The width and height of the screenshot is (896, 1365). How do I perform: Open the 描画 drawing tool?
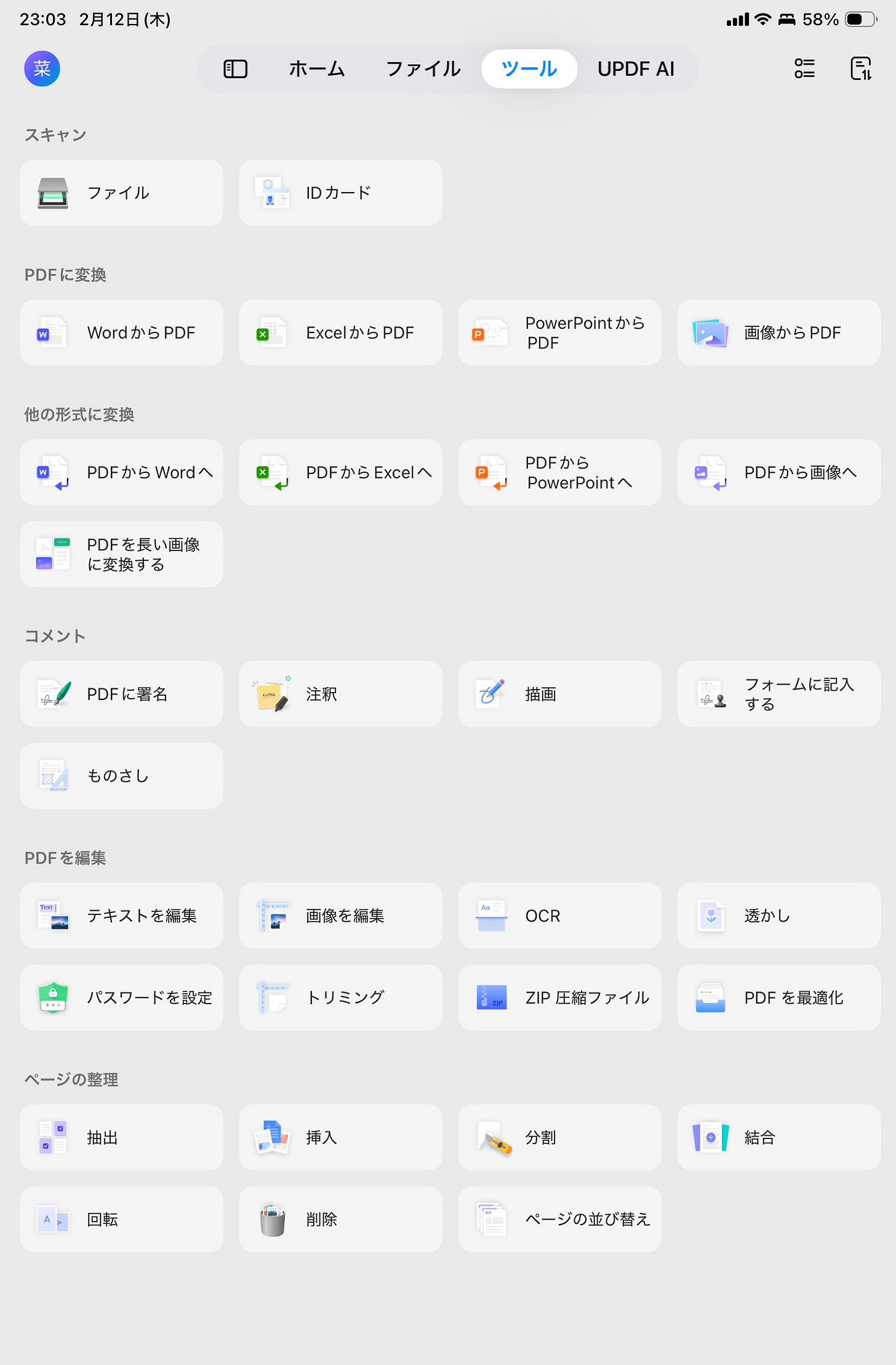click(559, 694)
